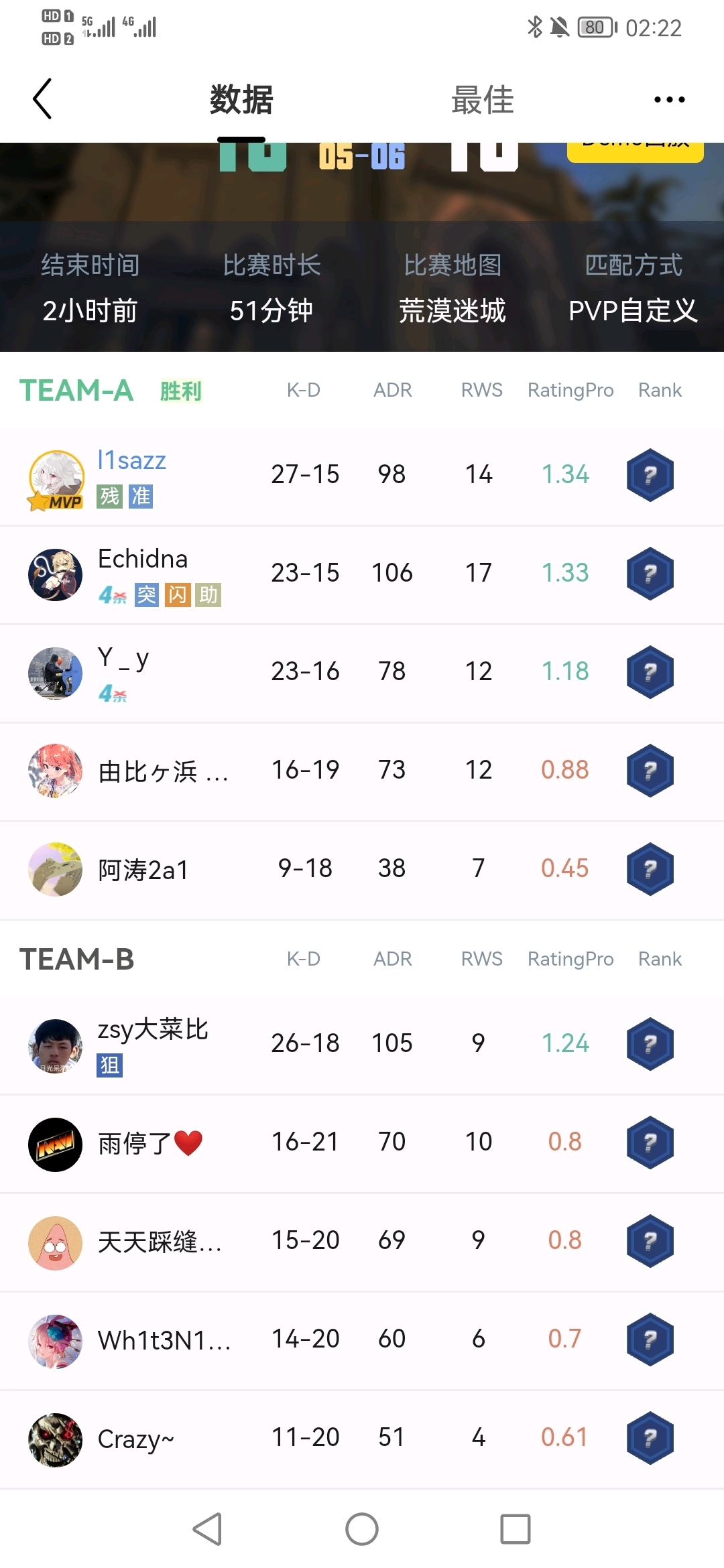Go back using the top-left arrow

click(x=42, y=99)
